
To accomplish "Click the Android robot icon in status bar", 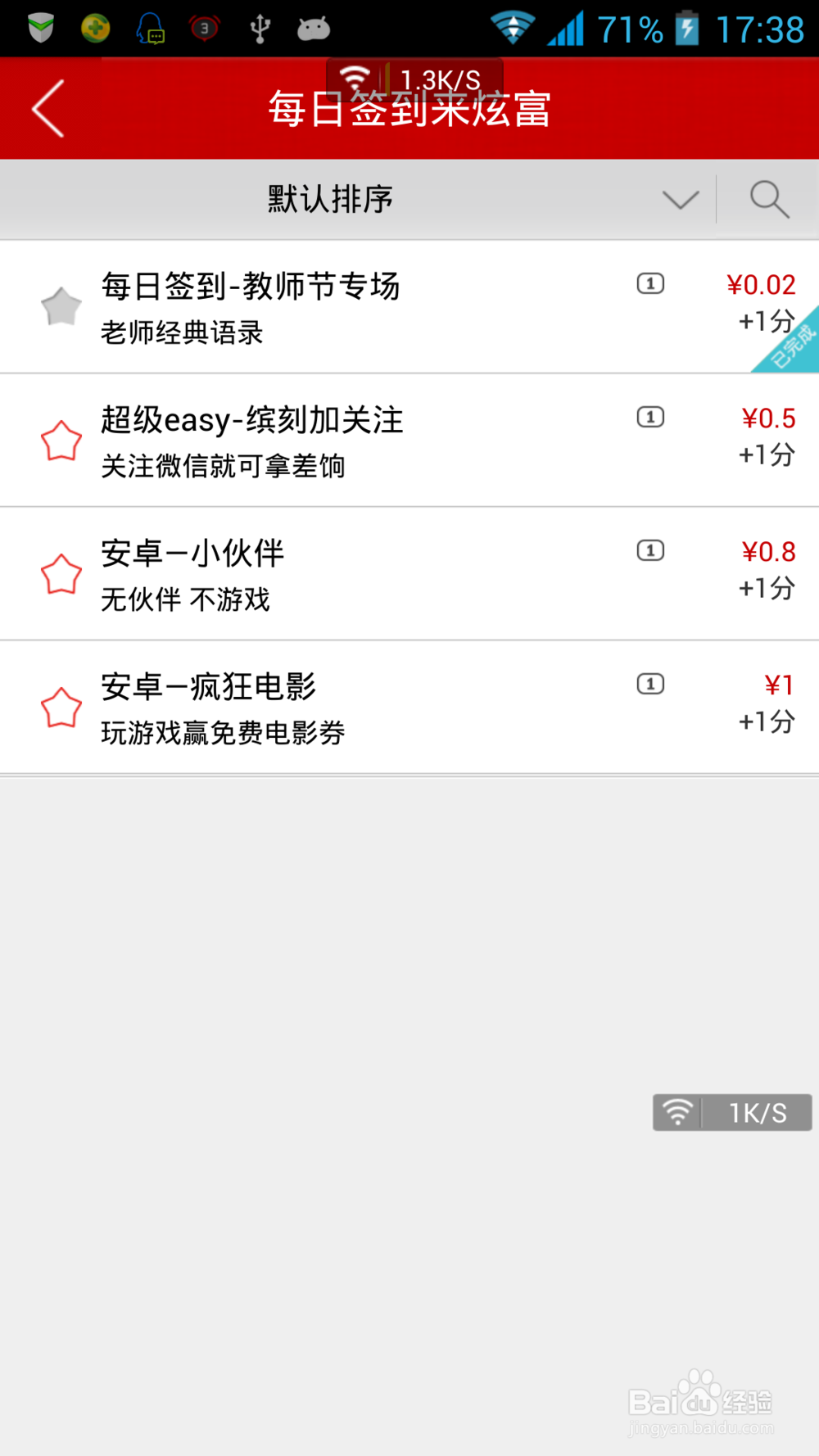I will click(x=314, y=27).
